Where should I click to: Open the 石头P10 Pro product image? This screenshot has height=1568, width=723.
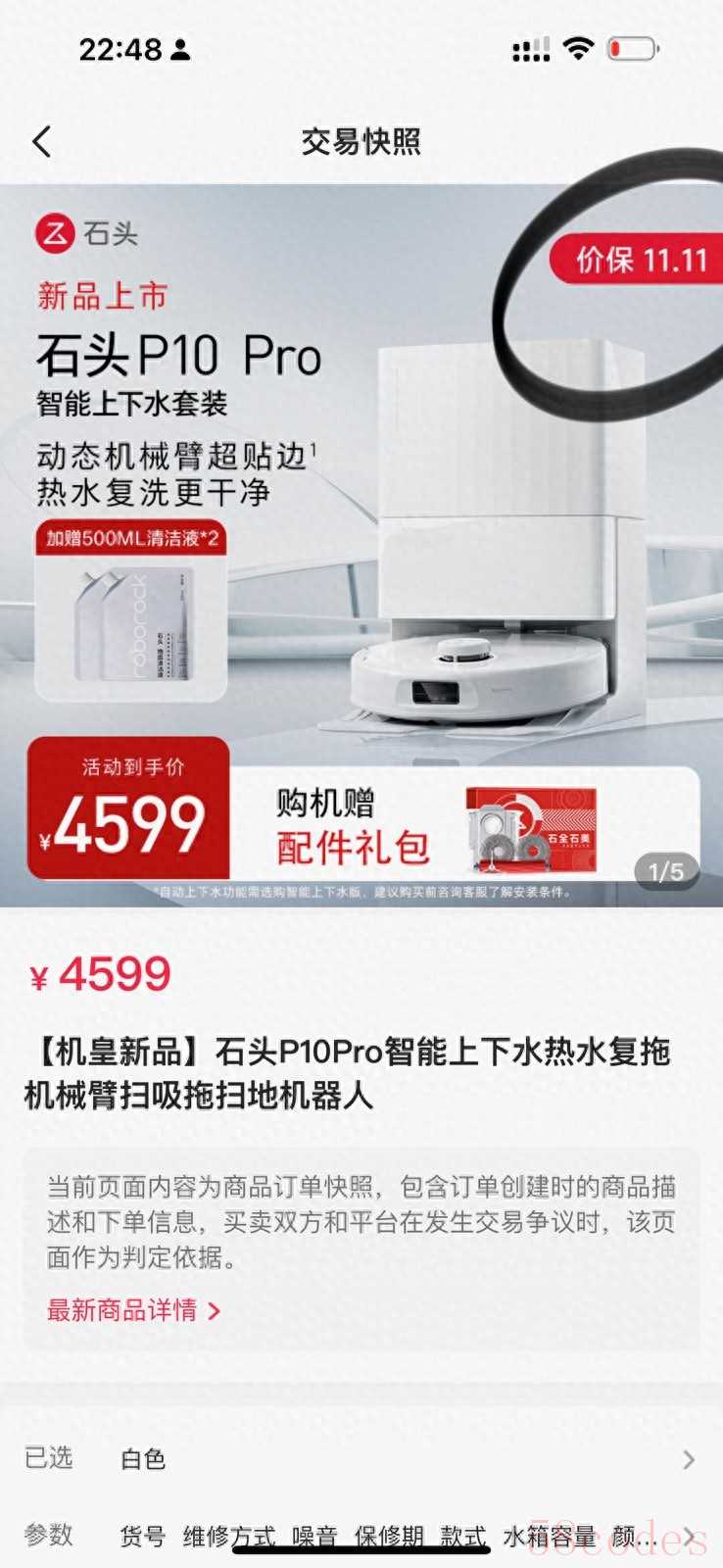361,544
